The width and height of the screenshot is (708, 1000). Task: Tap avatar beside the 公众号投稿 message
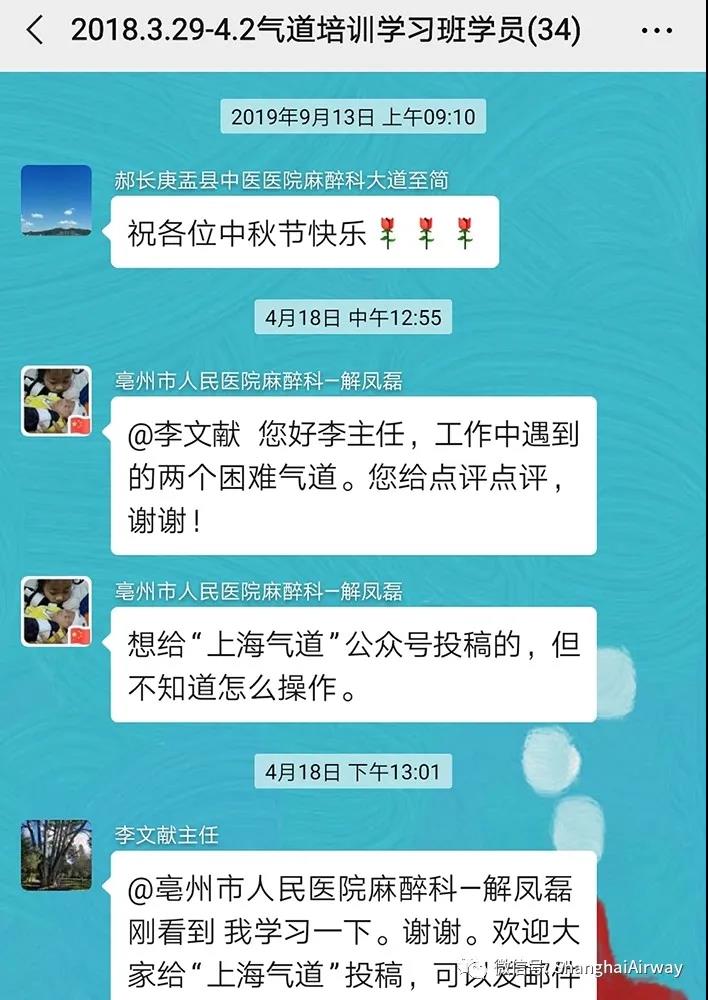point(56,611)
